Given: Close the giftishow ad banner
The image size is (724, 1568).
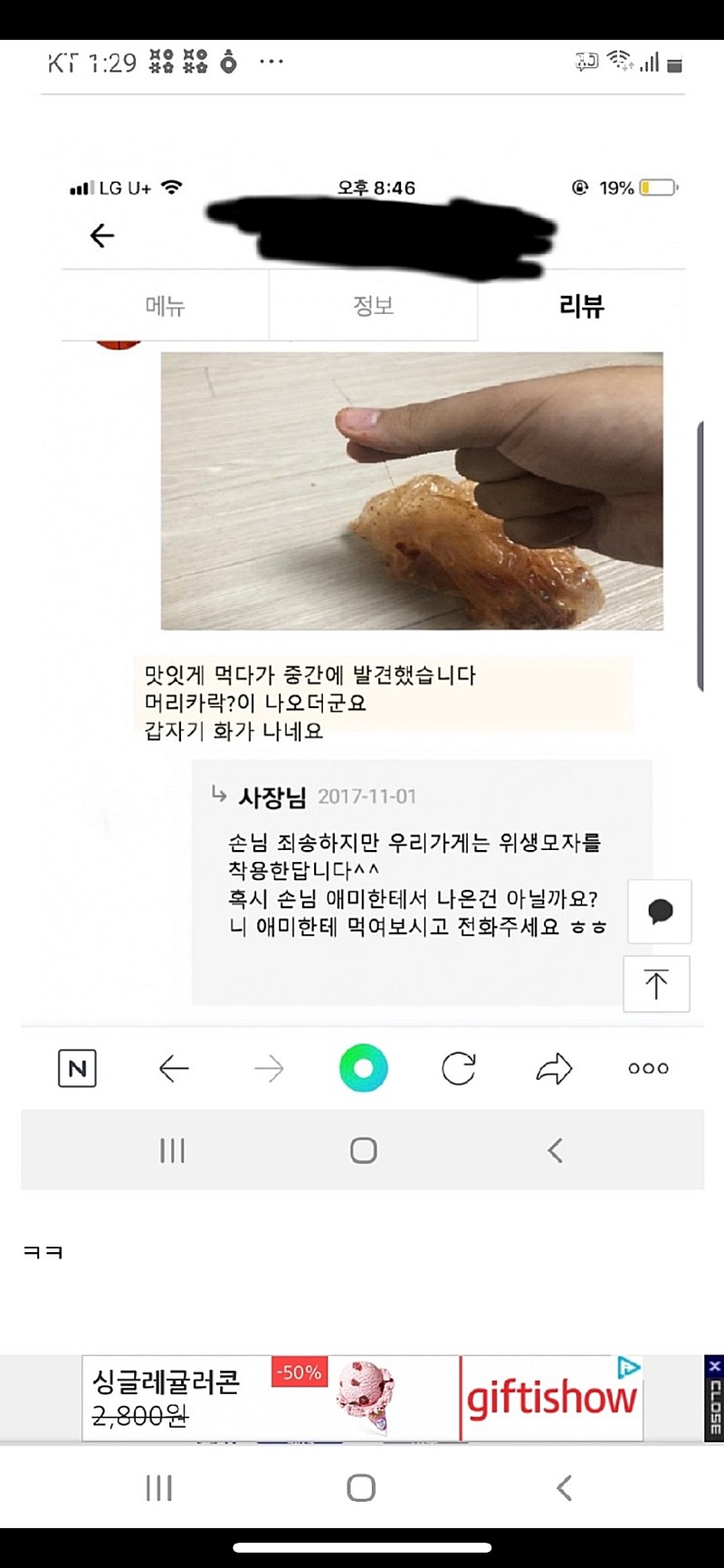Looking at the screenshot, I should (x=714, y=1397).
